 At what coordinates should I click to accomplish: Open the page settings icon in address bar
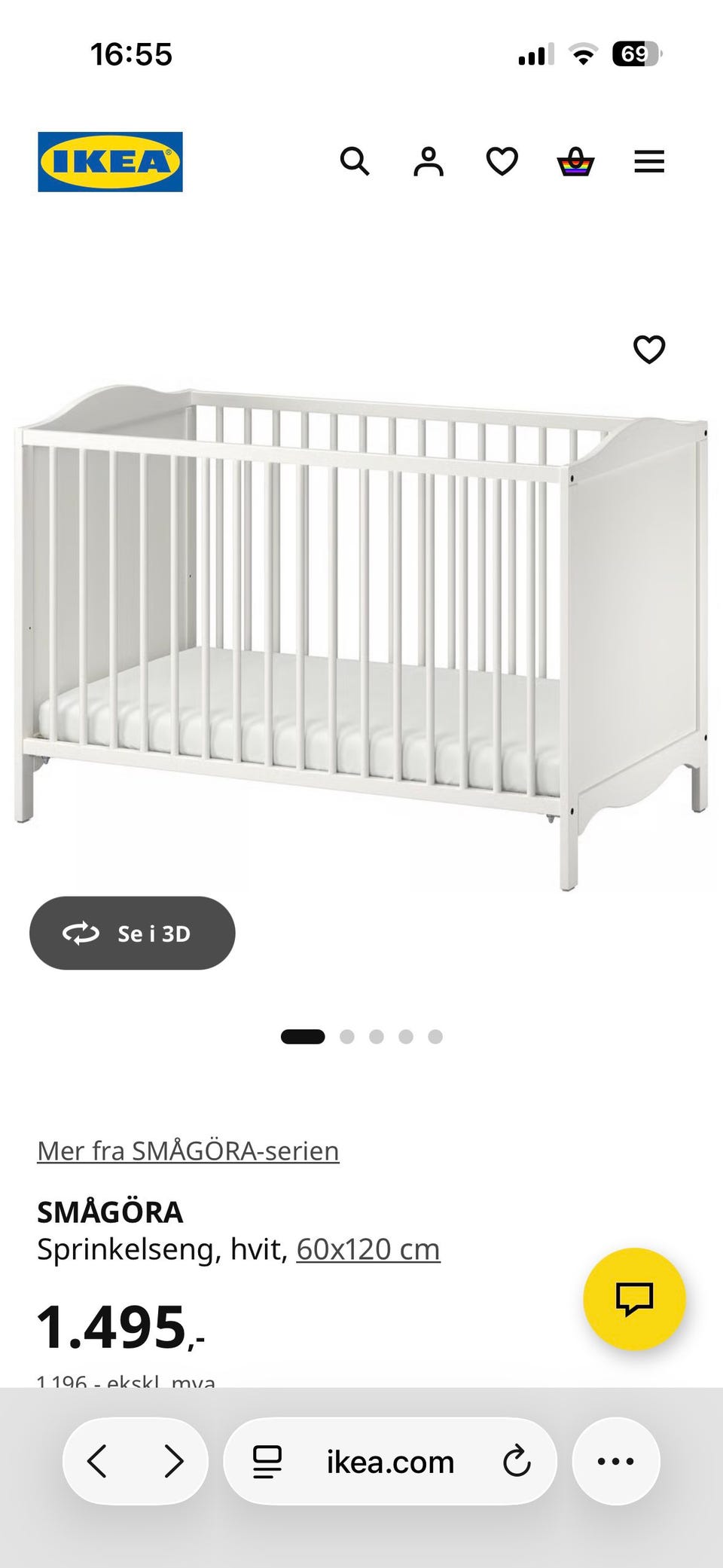pyautogui.click(x=267, y=1462)
